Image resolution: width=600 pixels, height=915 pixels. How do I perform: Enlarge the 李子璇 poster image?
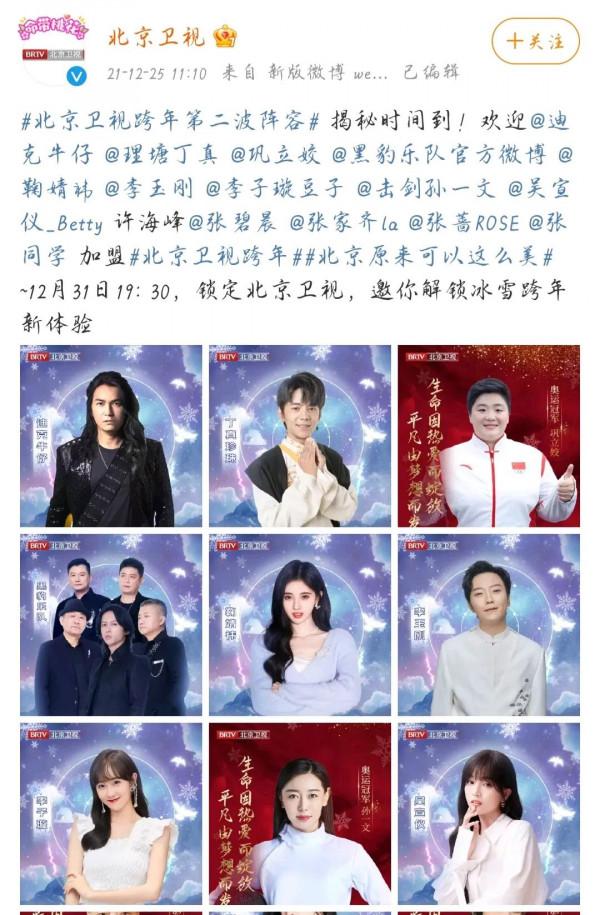[110, 813]
